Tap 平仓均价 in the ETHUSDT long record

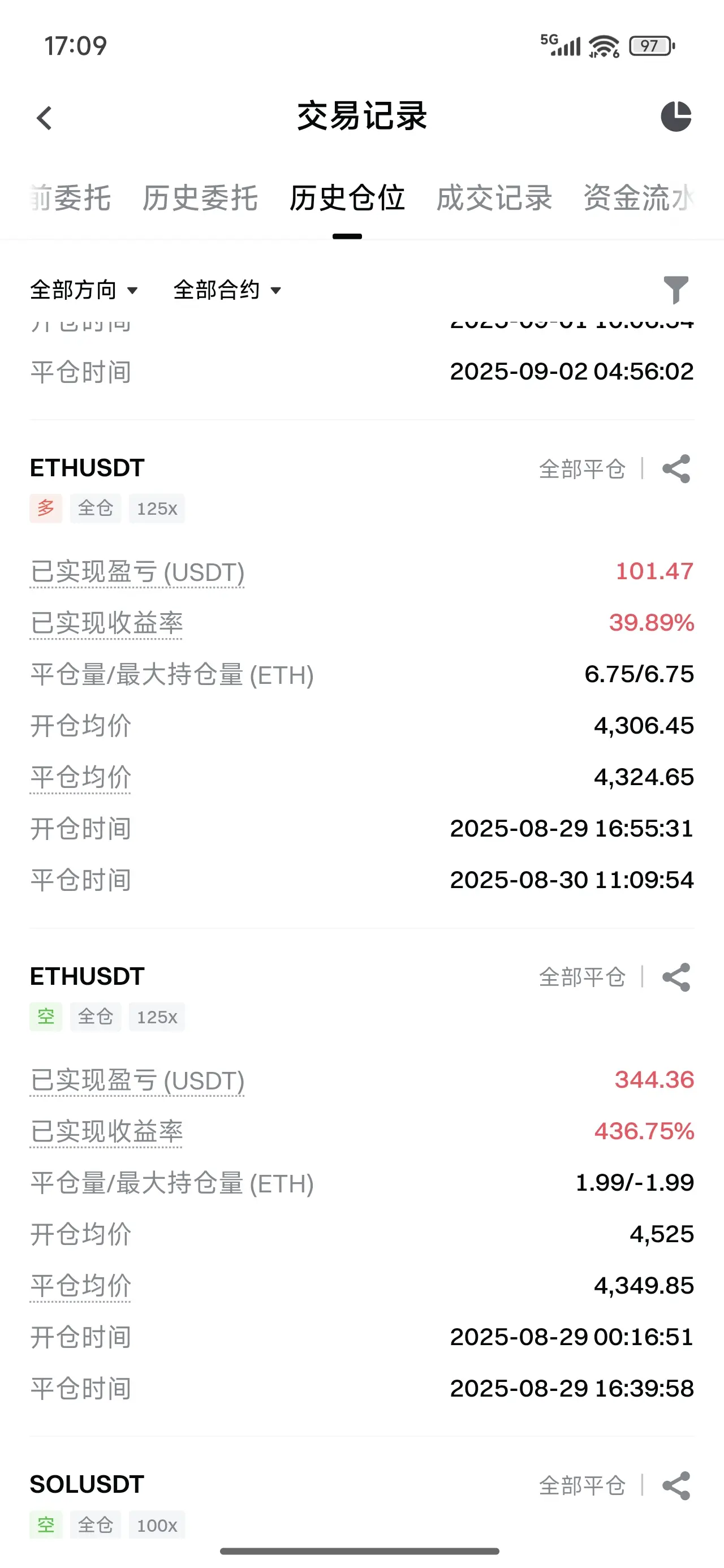(x=80, y=778)
